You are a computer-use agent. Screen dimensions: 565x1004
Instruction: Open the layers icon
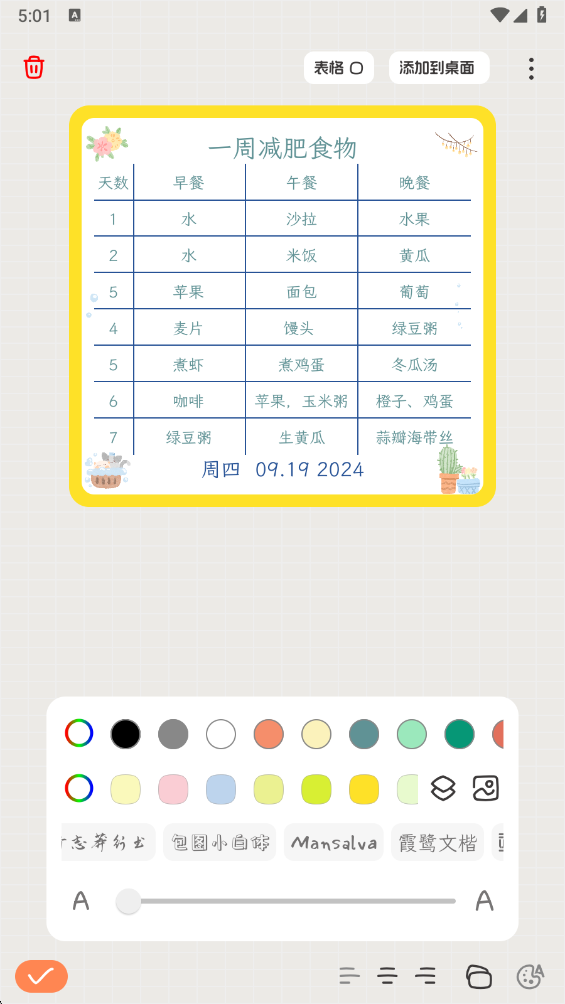pyautogui.click(x=443, y=788)
